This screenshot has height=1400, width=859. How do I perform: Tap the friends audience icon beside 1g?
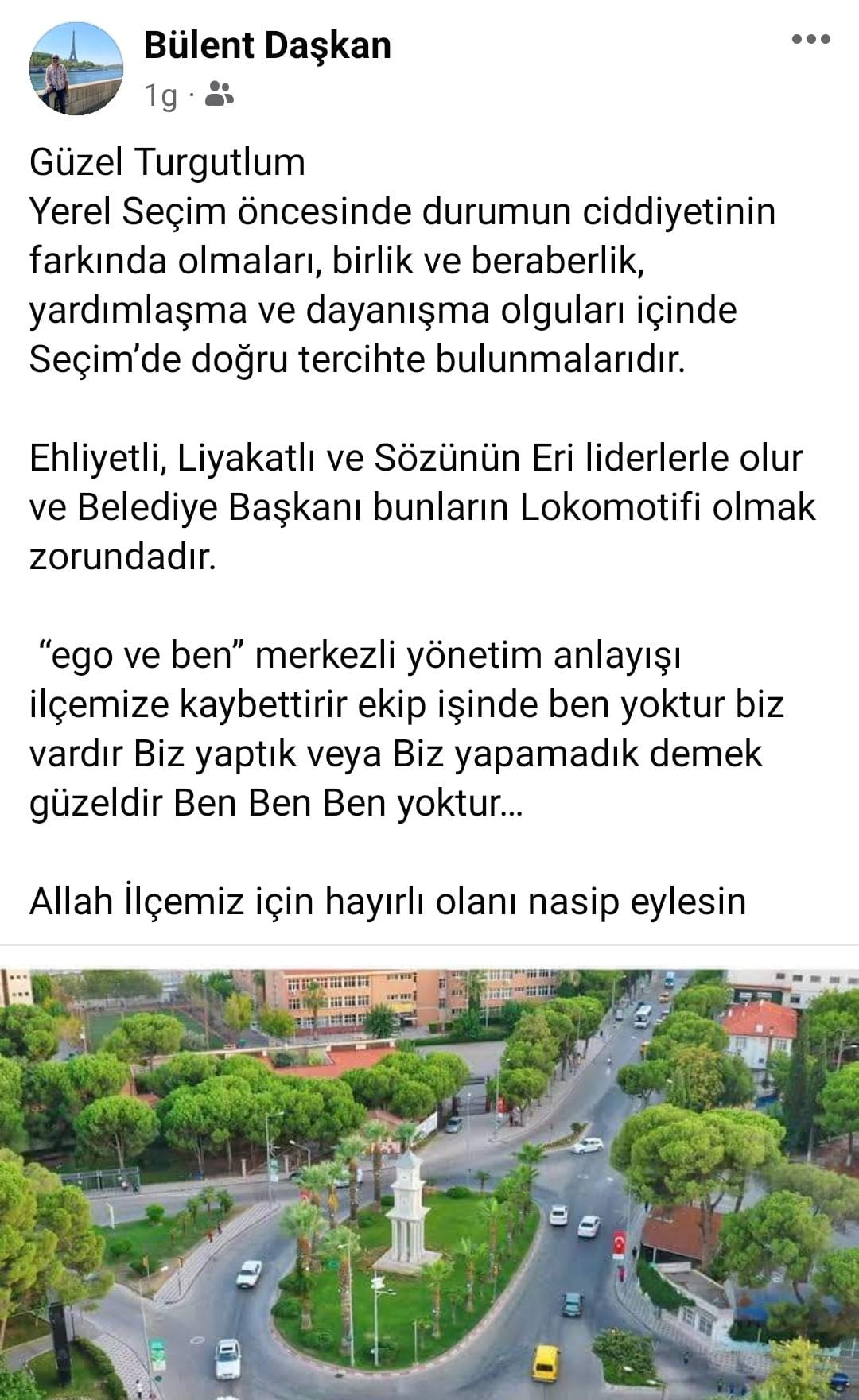pos(219,94)
